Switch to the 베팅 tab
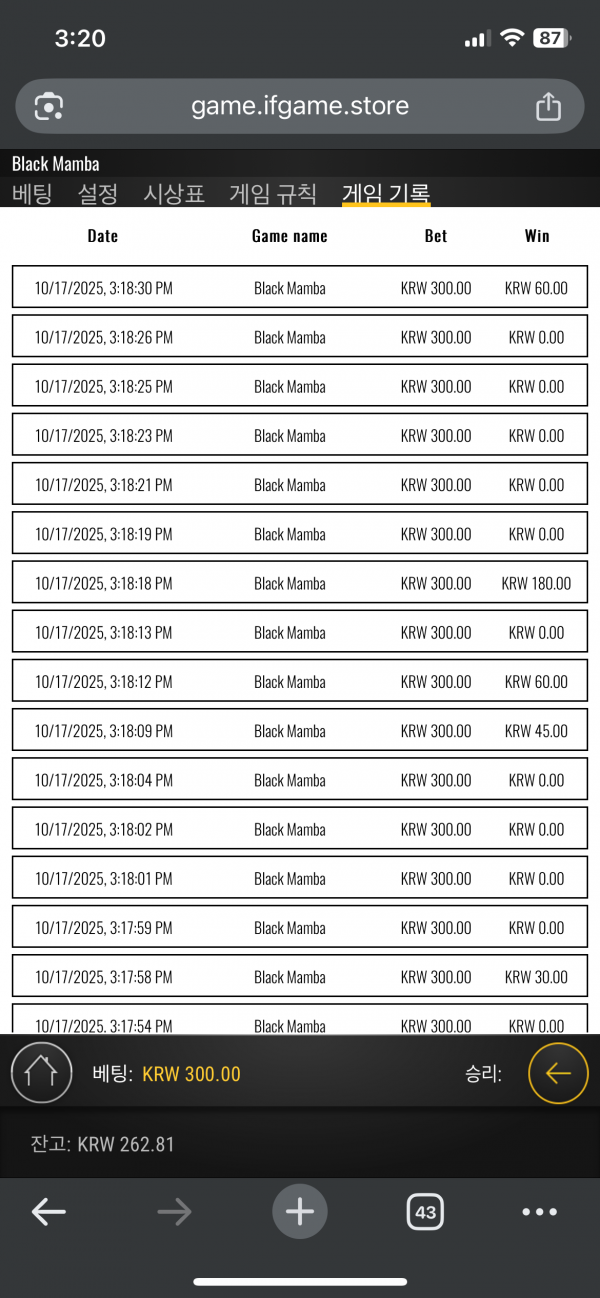Screen dimensions: 600x1298 click(32, 193)
